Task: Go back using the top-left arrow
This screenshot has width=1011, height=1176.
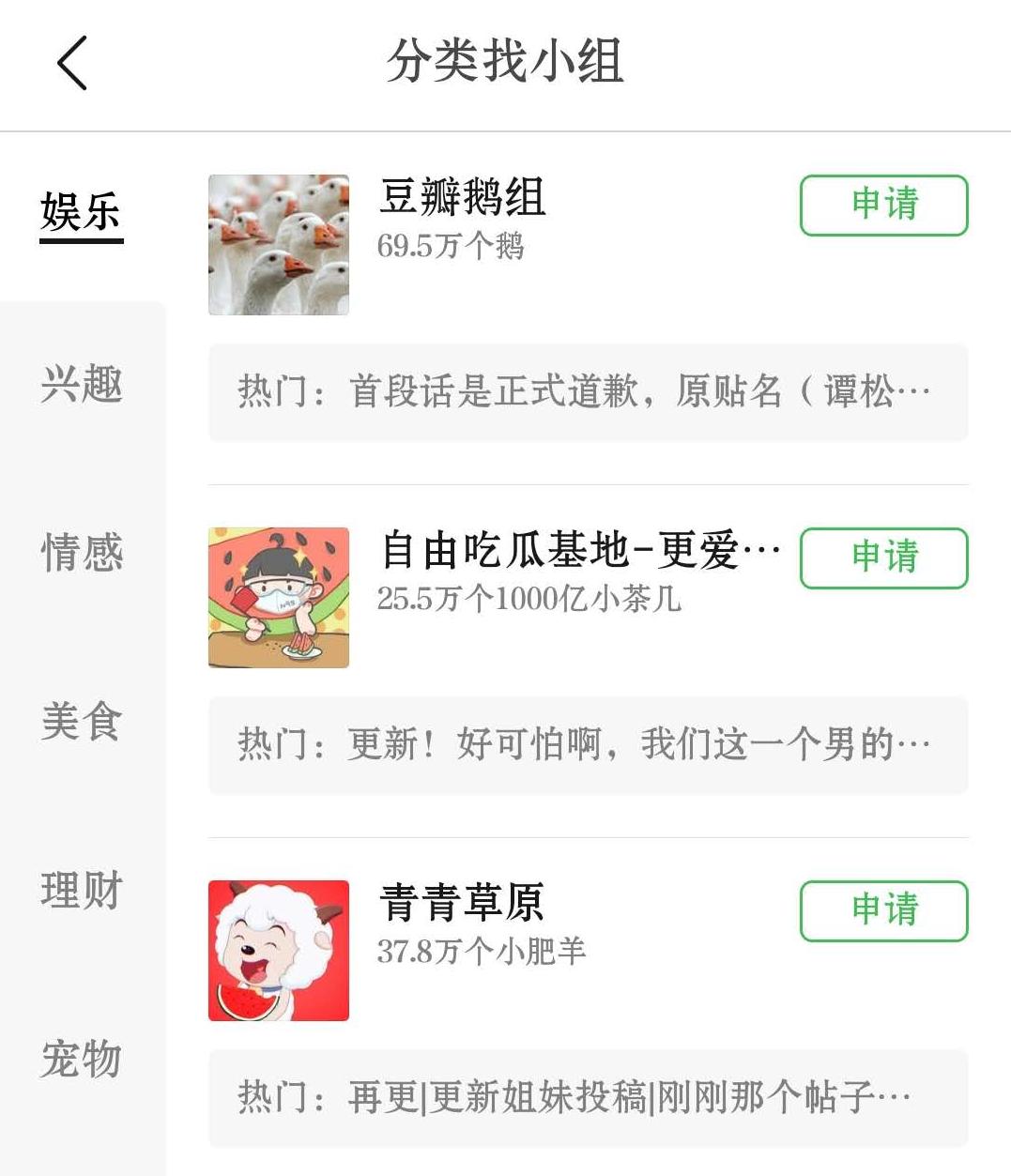Action: pyautogui.click(x=72, y=63)
